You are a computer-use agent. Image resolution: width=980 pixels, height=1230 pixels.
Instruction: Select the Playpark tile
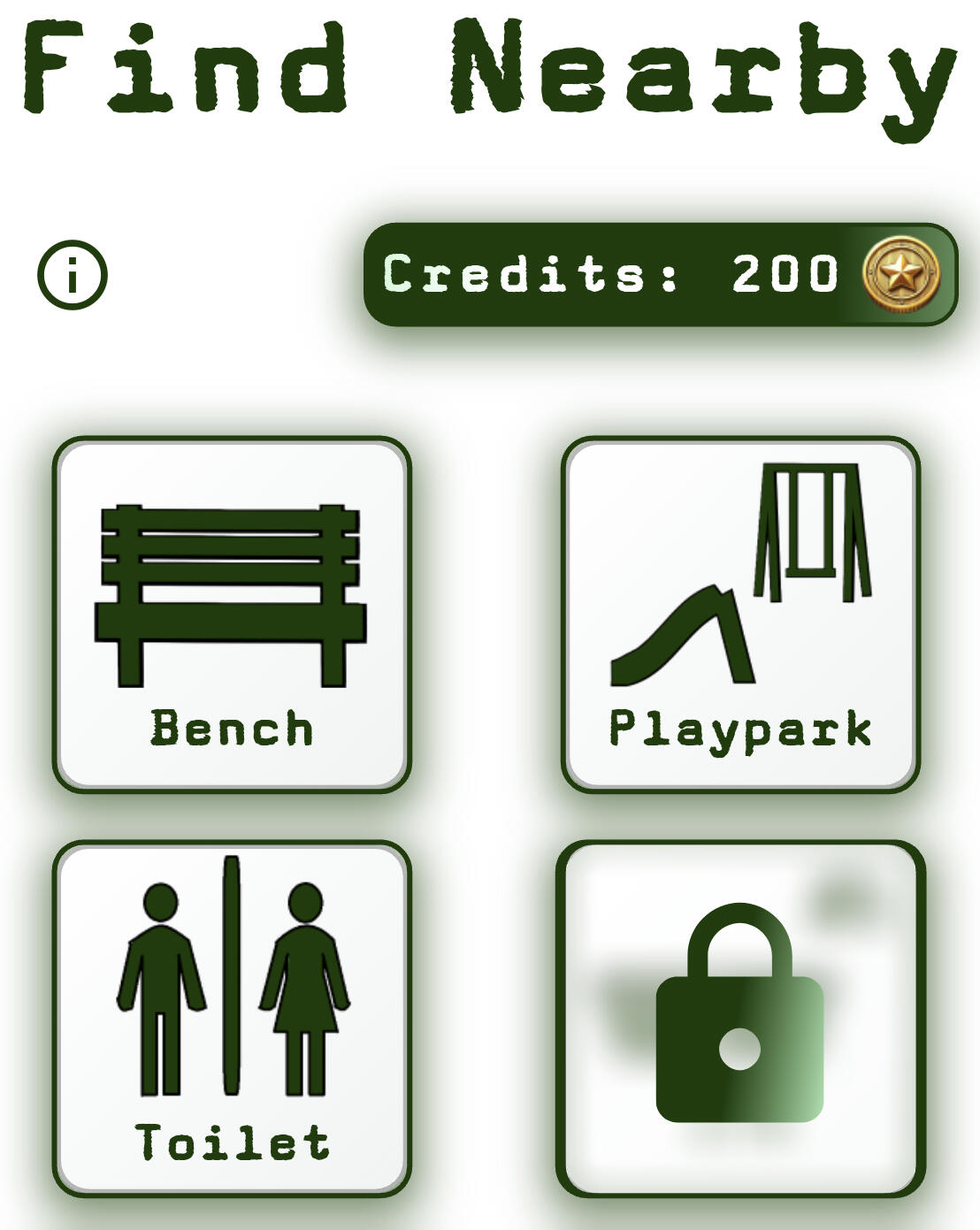740,615
